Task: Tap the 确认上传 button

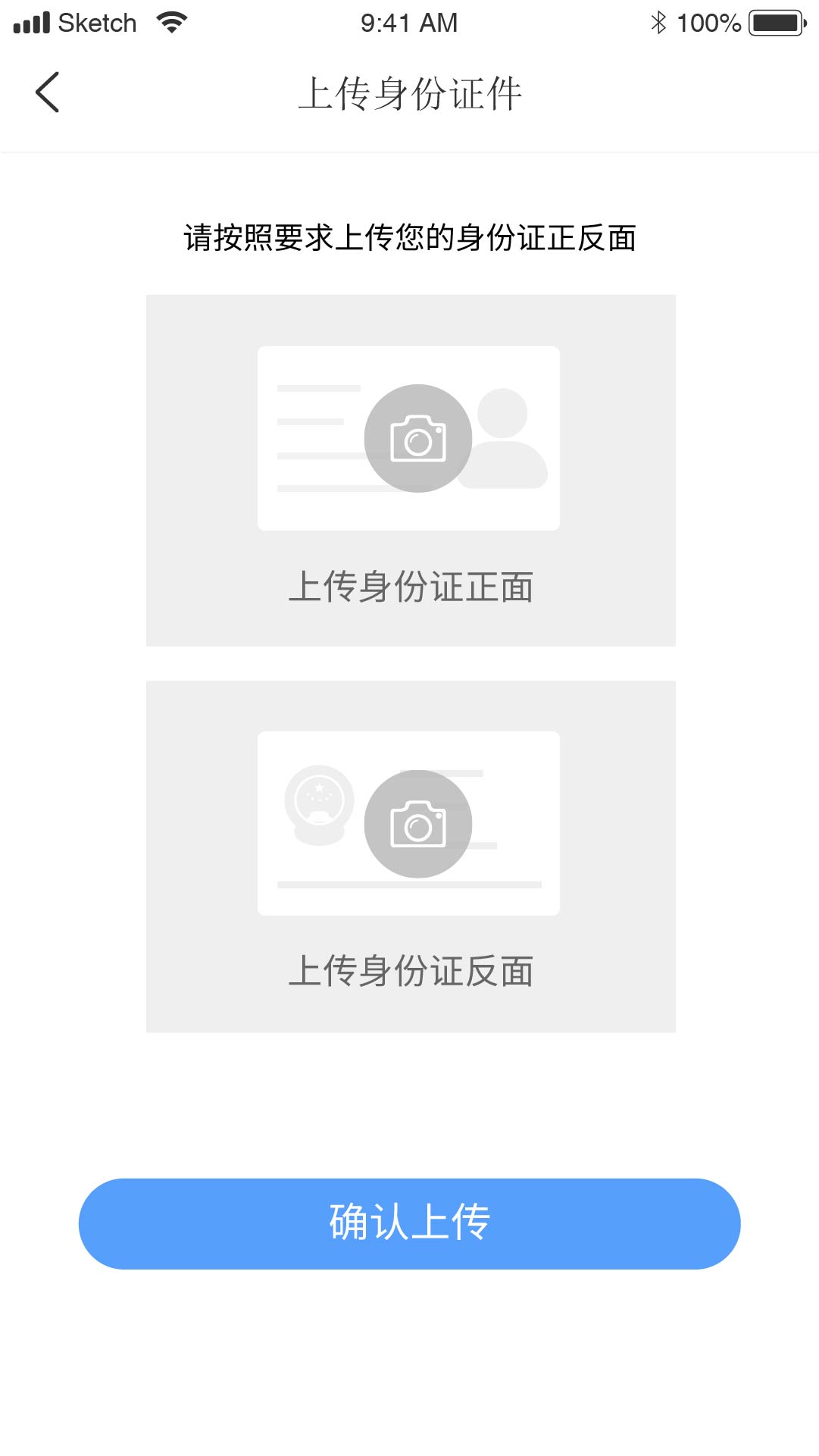Action: point(409,1223)
